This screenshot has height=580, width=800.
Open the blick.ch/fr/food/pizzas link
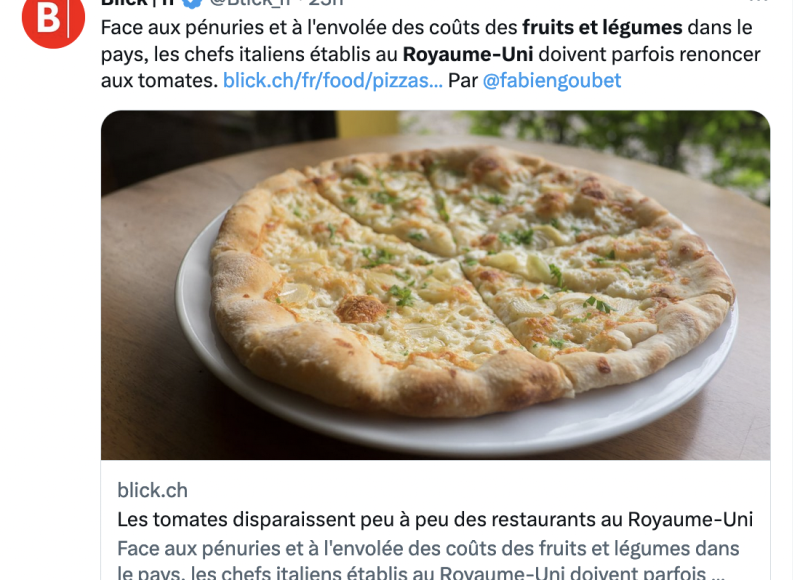click(x=332, y=81)
